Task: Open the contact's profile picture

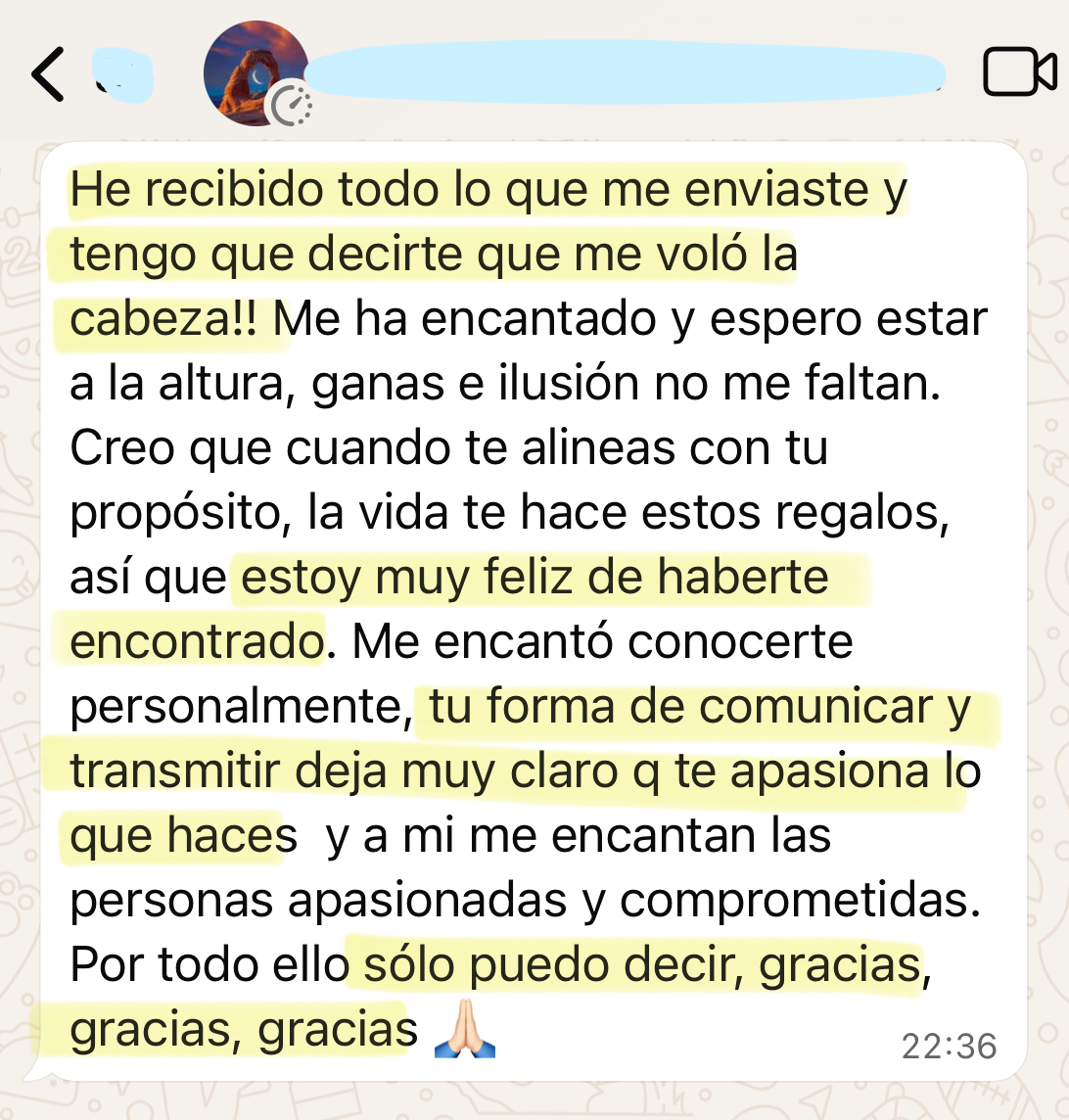Action: [x=255, y=74]
